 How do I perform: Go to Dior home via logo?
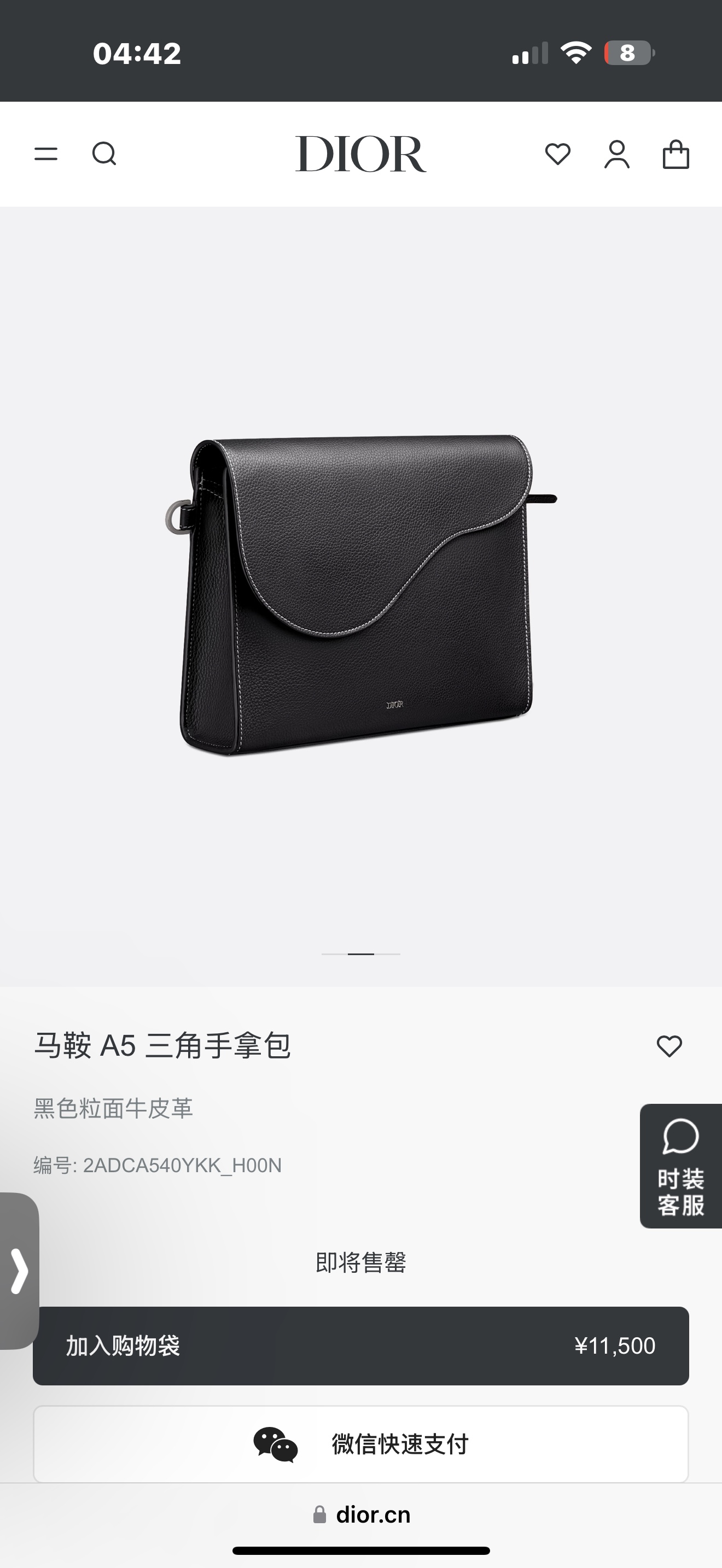(x=360, y=154)
